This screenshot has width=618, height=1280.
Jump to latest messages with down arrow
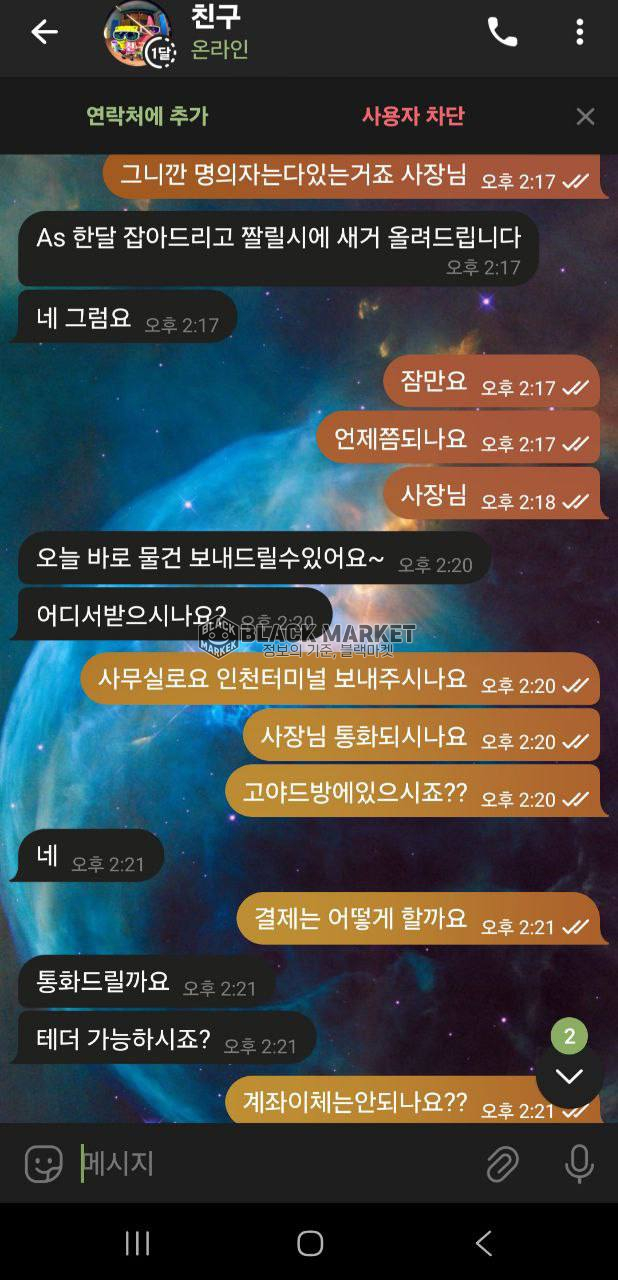569,1076
